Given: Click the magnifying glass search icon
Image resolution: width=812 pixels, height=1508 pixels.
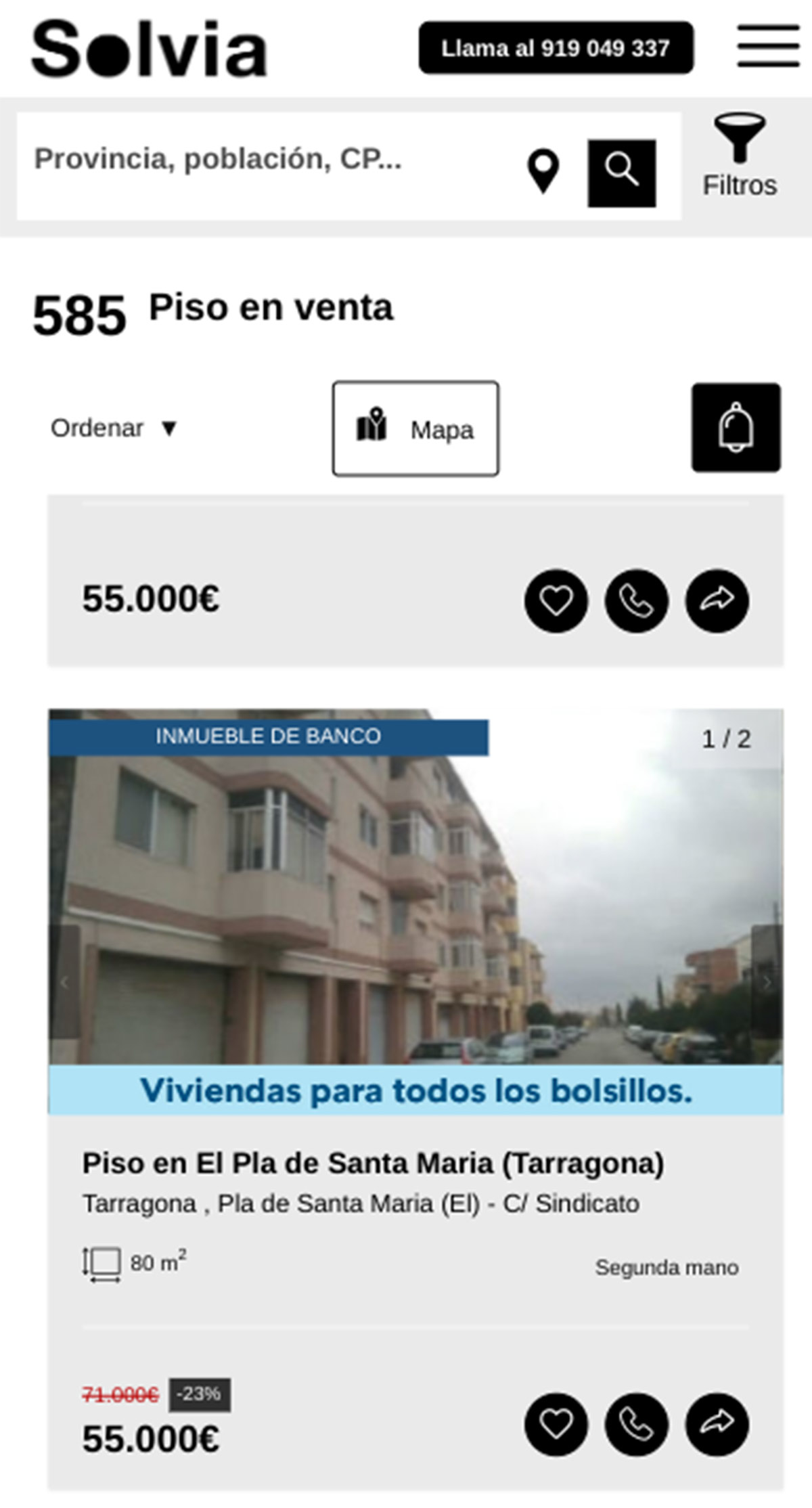Looking at the screenshot, I should 622,171.
